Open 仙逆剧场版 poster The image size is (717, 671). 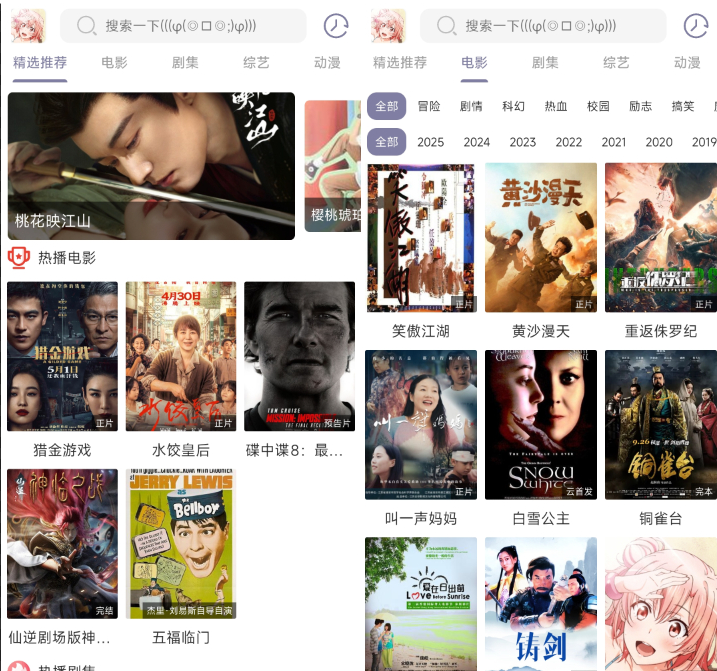tap(62, 544)
